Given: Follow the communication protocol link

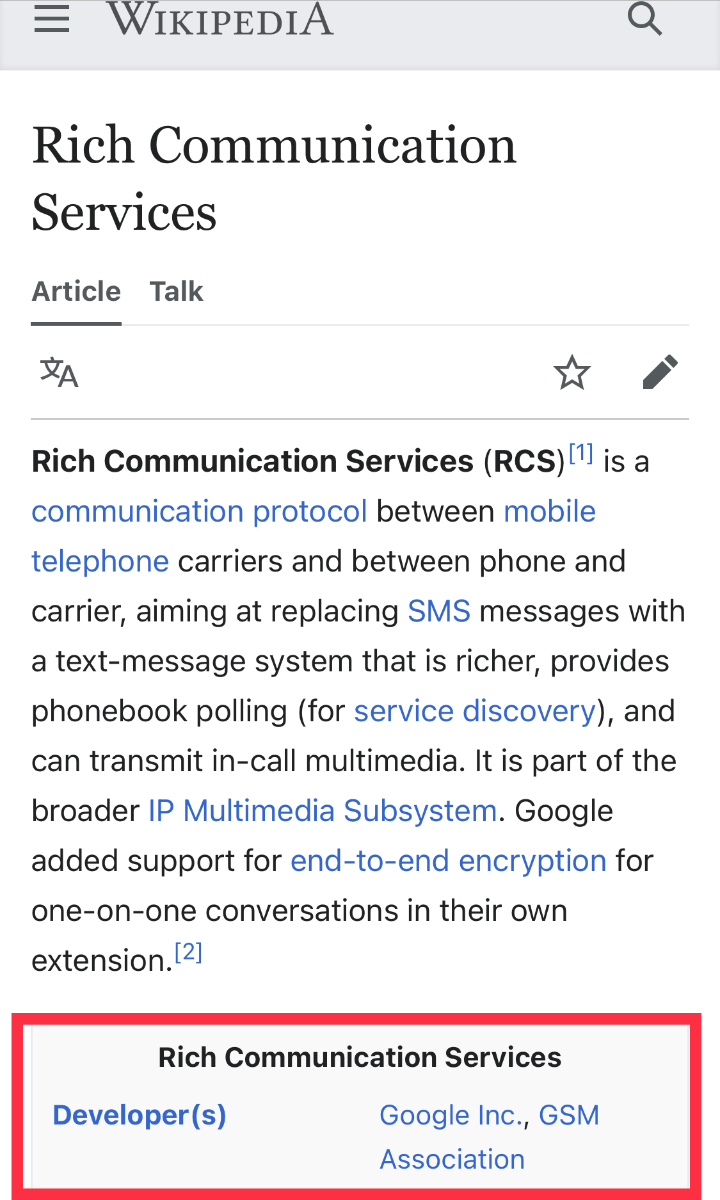Looking at the screenshot, I should point(200,511).
